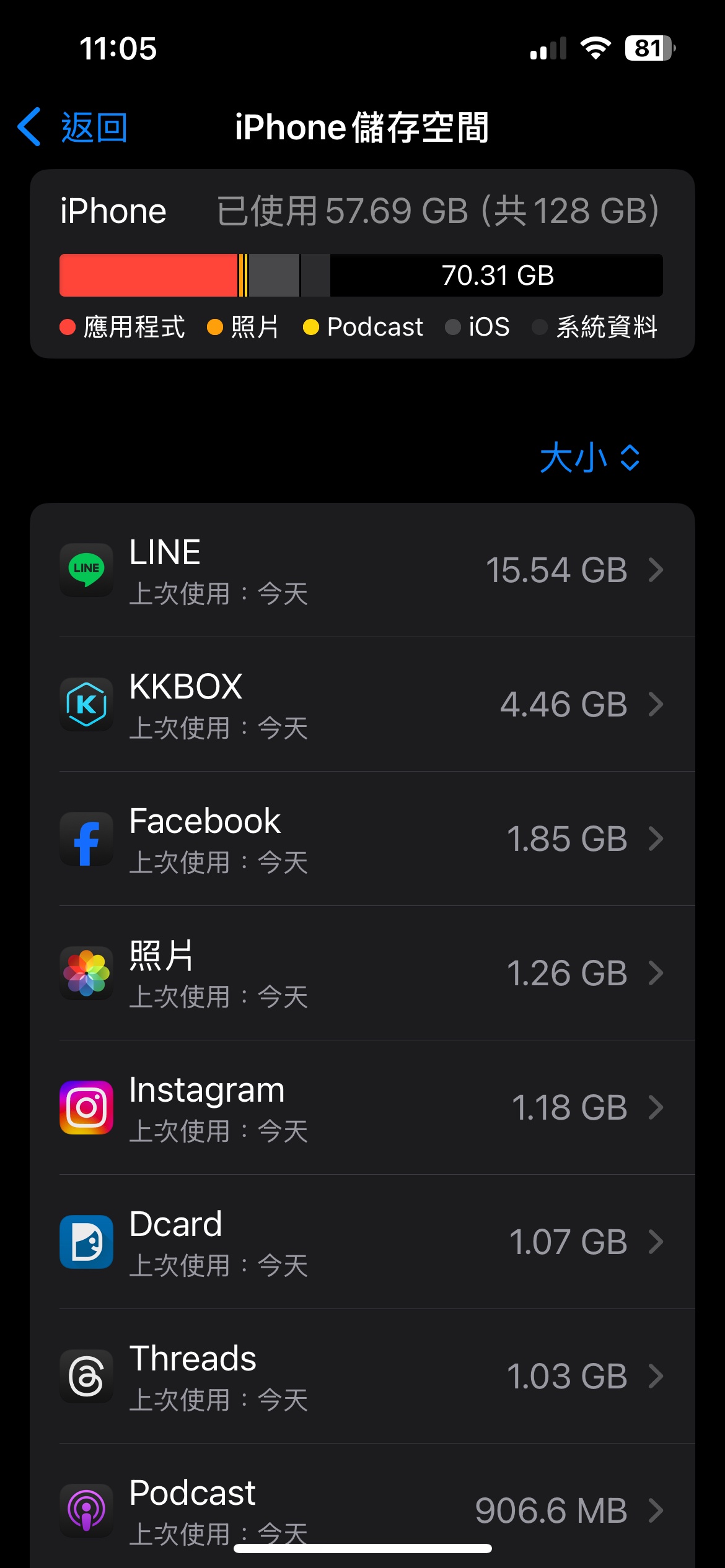
Task: View Threads storage details
Action: (362, 1377)
